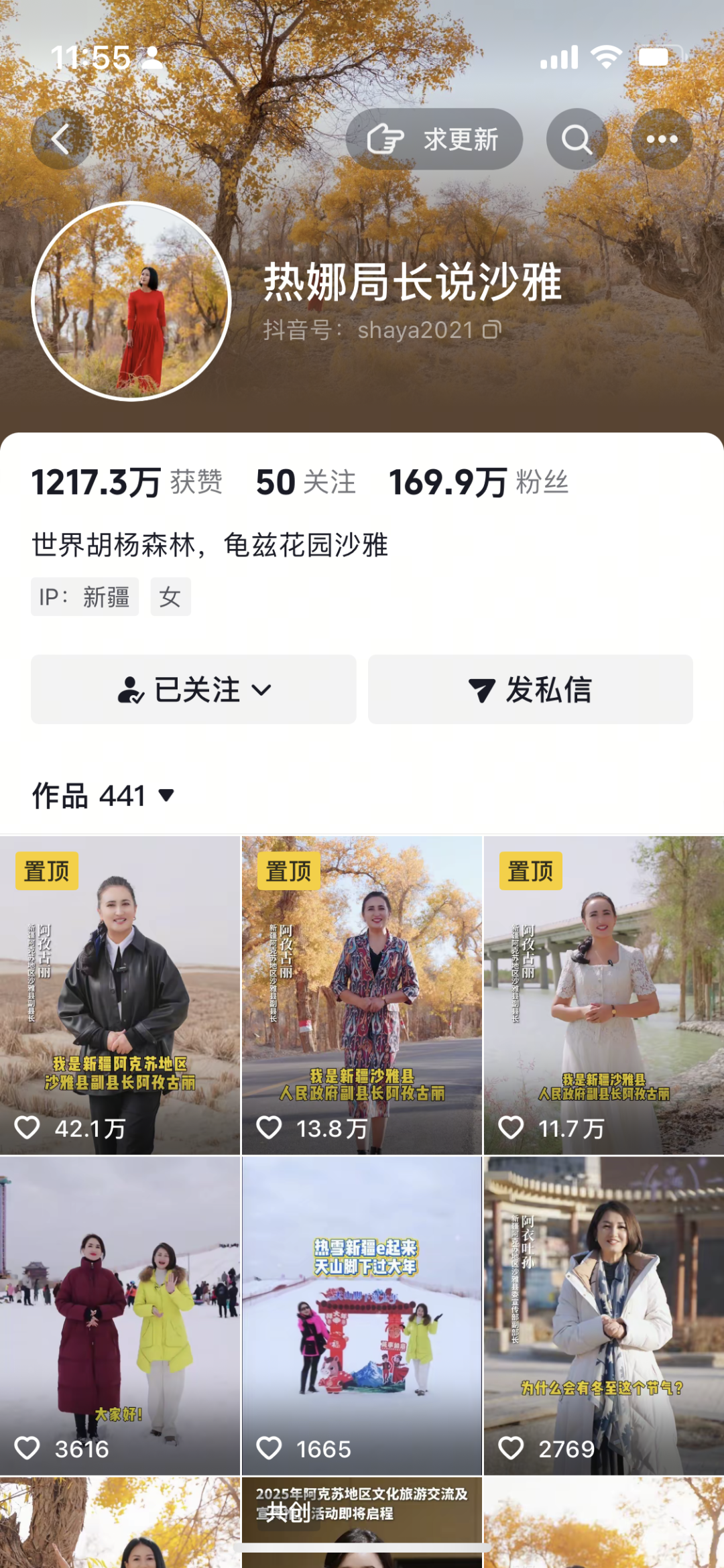Expand the 已关注 follow options

click(x=194, y=690)
